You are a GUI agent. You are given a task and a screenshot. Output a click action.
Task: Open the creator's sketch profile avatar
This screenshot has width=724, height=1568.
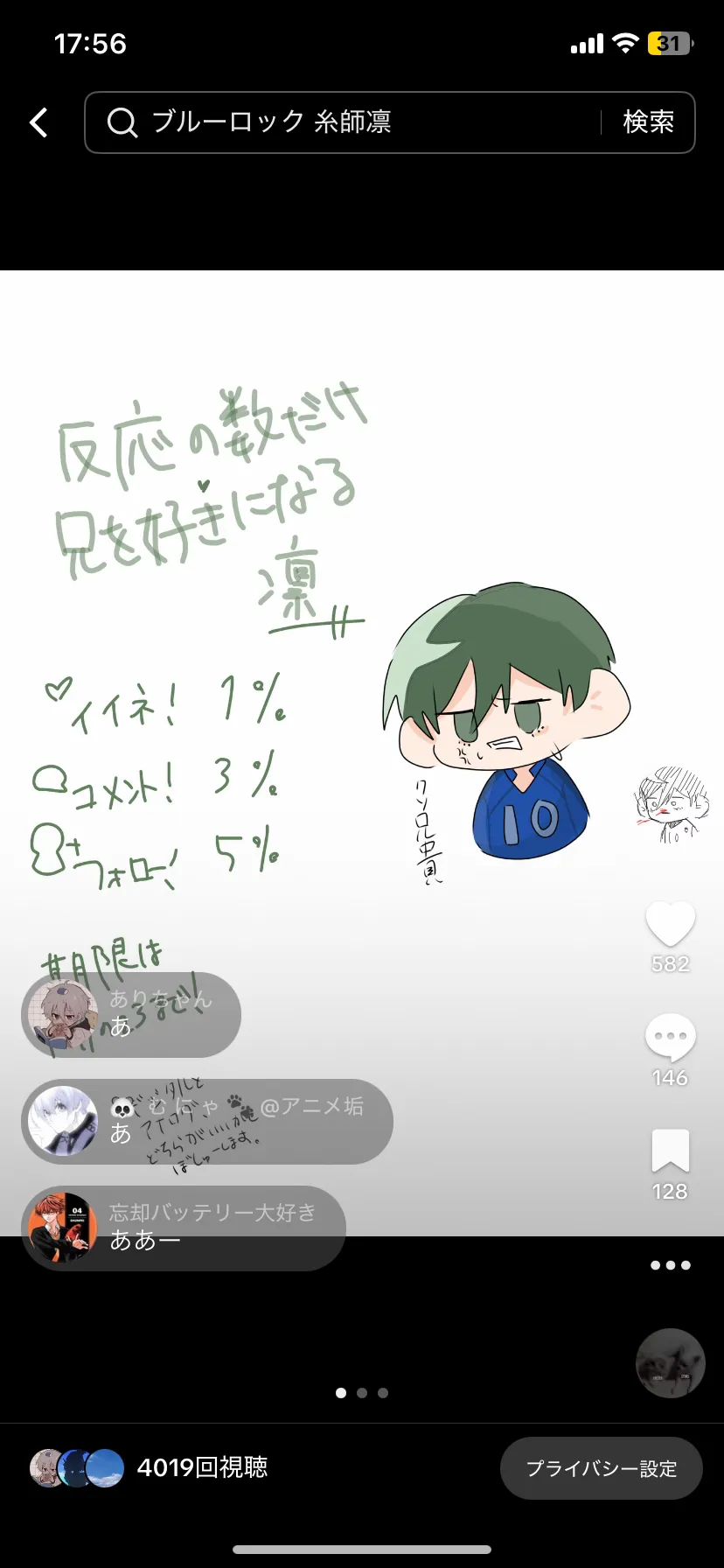[671, 804]
